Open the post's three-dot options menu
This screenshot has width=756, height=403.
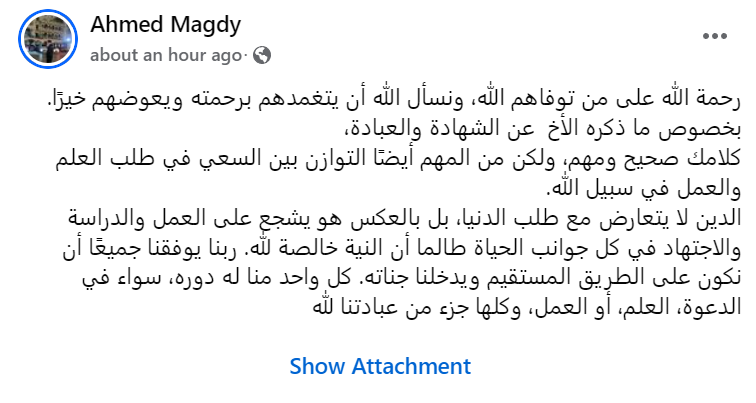click(714, 36)
